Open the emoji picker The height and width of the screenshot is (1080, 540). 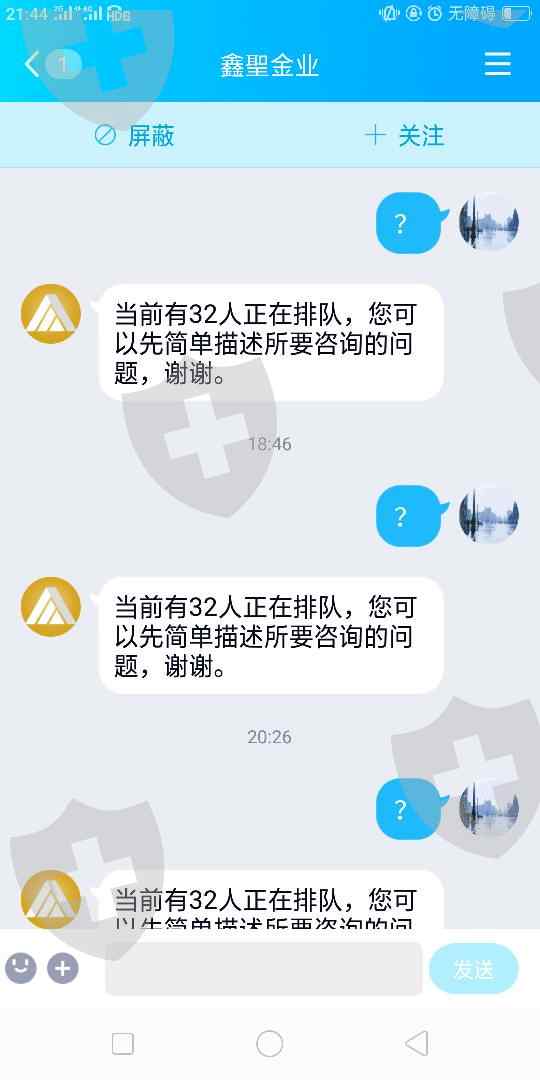(21, 968)
